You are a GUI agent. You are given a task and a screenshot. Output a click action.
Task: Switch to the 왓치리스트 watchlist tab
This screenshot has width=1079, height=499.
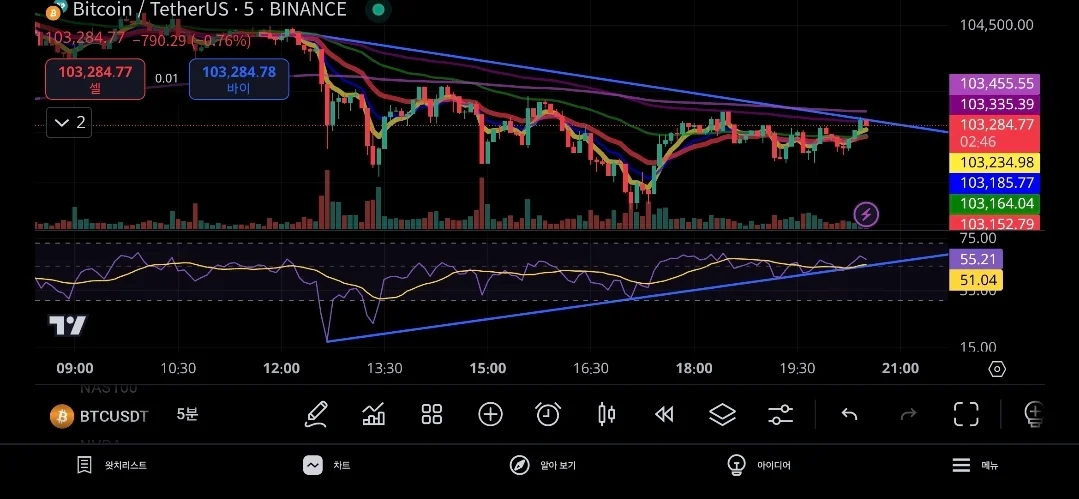coord(111,465)
